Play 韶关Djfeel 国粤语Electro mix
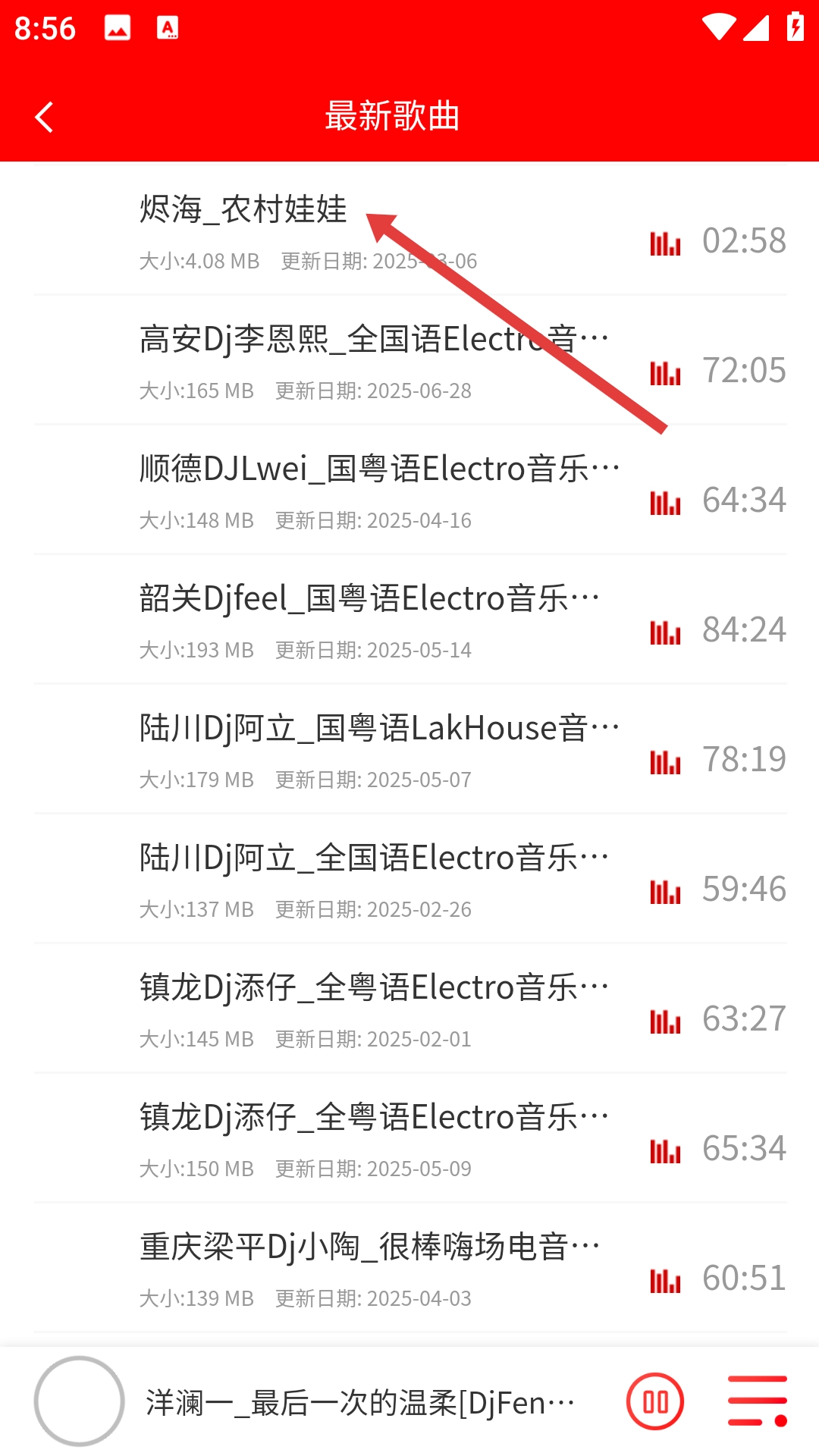This screenshot has height=1456, width=819. point(369,599)
